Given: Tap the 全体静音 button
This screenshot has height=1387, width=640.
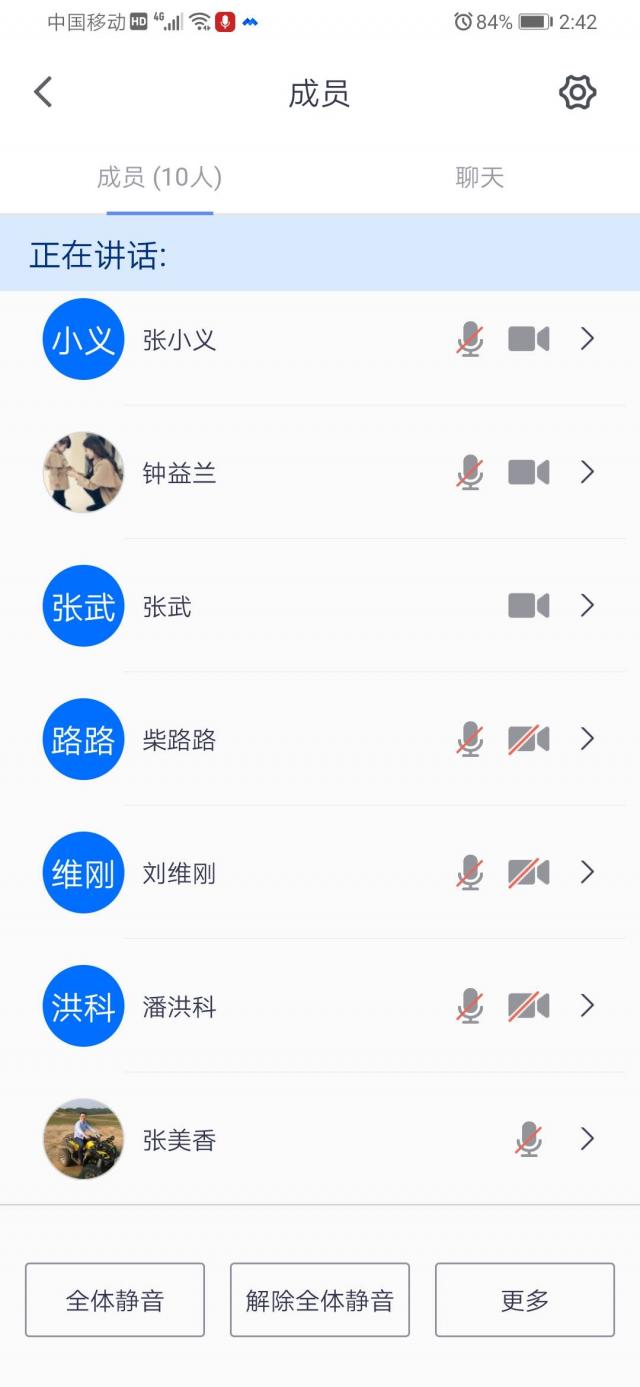Looking at the screenshot, I should point(115,1300).
